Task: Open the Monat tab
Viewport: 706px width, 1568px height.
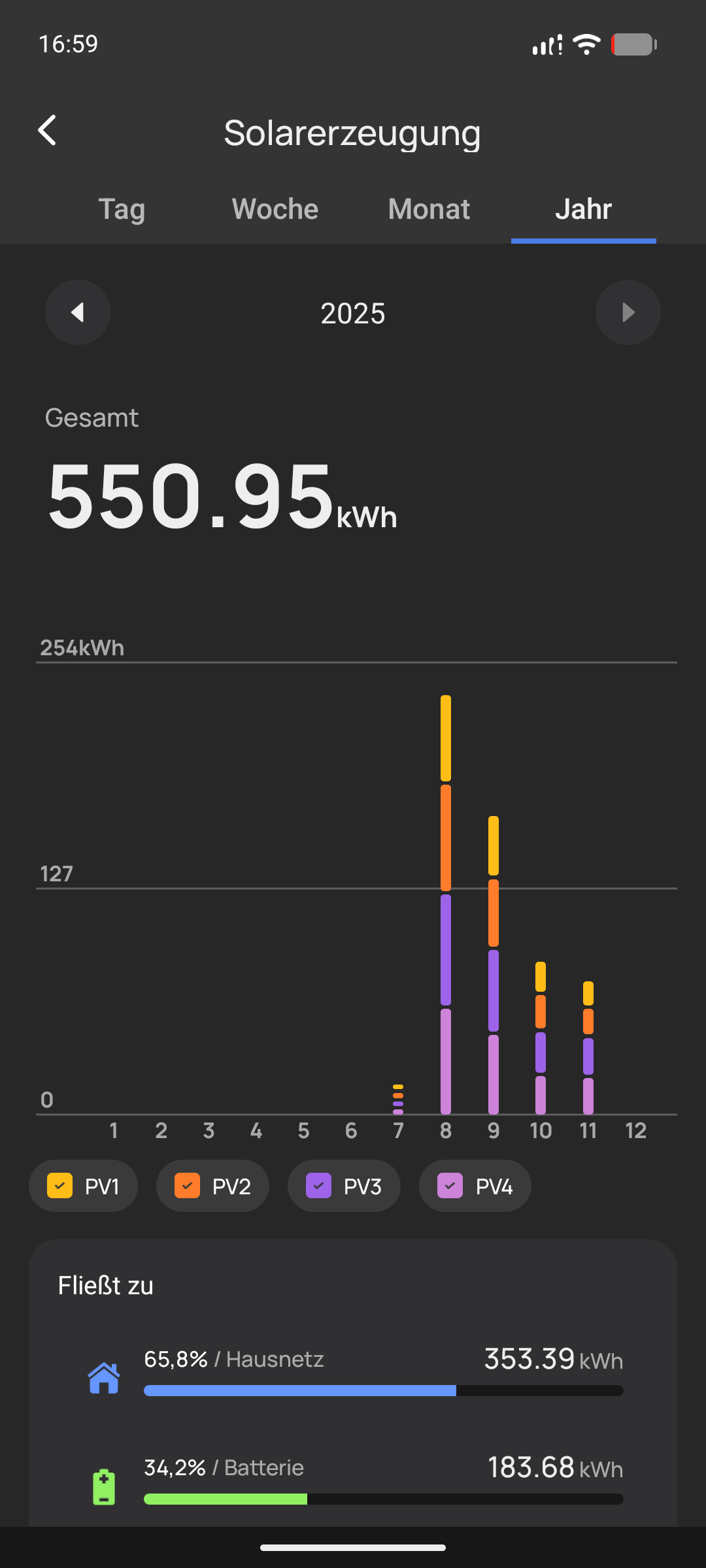Action: [429, 209]
